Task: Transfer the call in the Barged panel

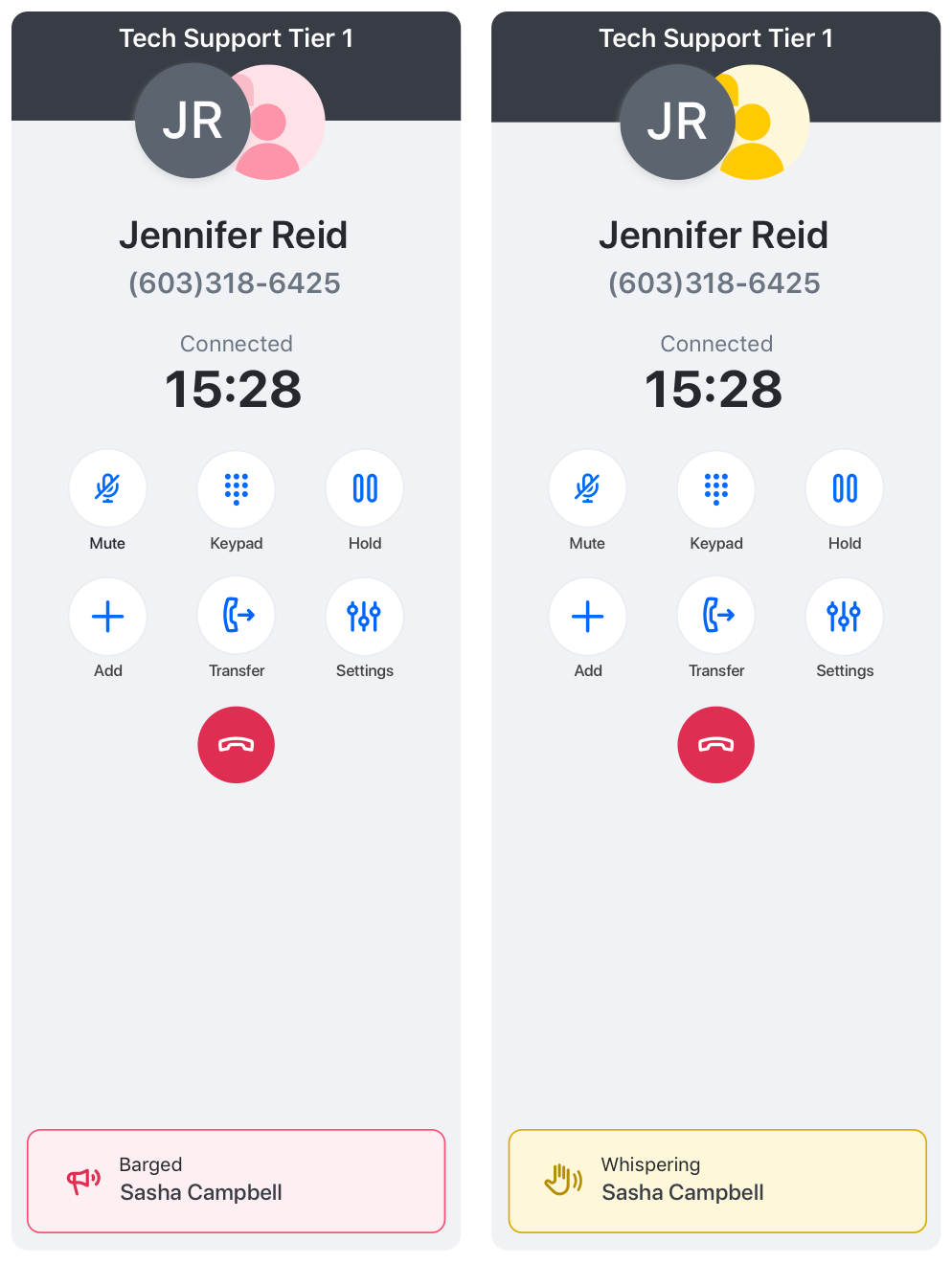Action: point(236,616)
